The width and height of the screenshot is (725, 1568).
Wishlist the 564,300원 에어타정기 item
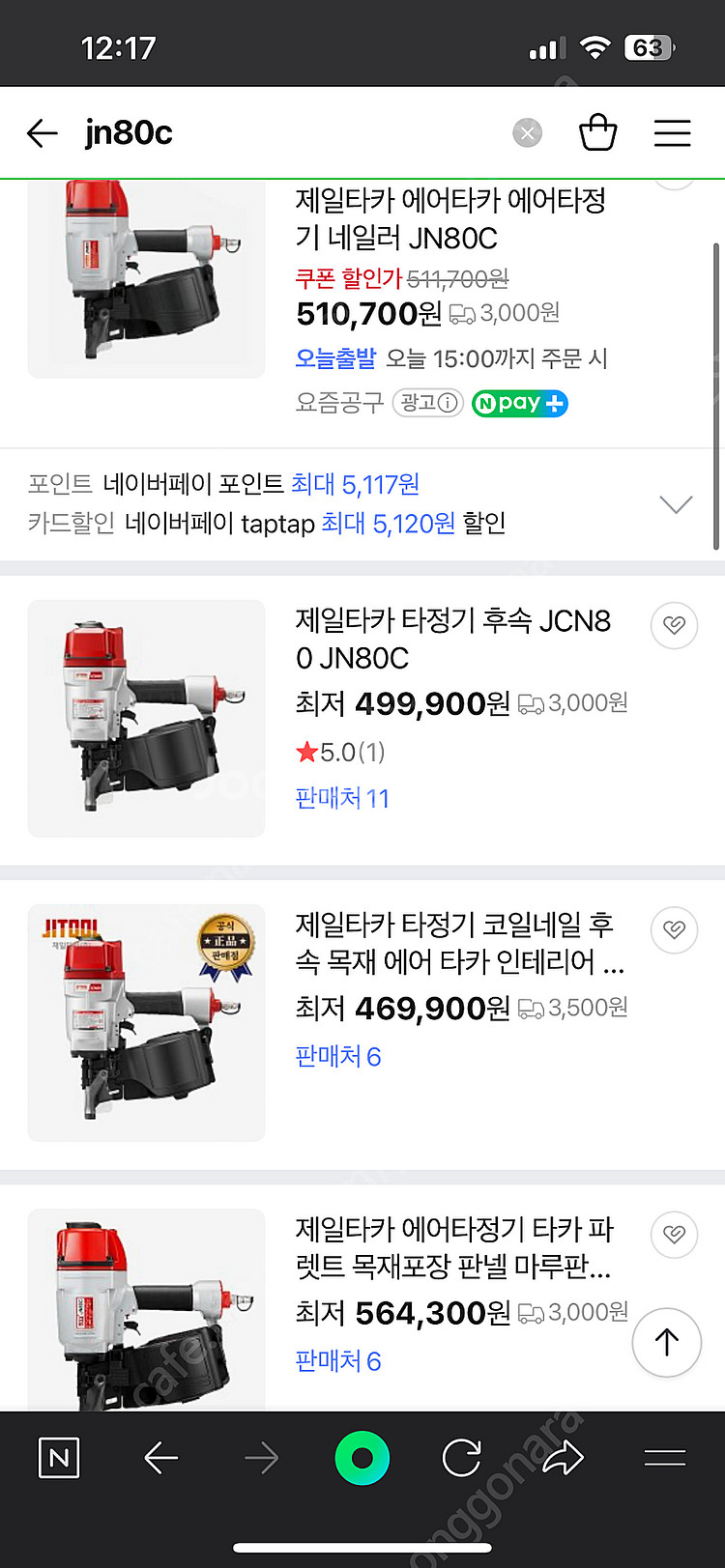[674, 1234]
